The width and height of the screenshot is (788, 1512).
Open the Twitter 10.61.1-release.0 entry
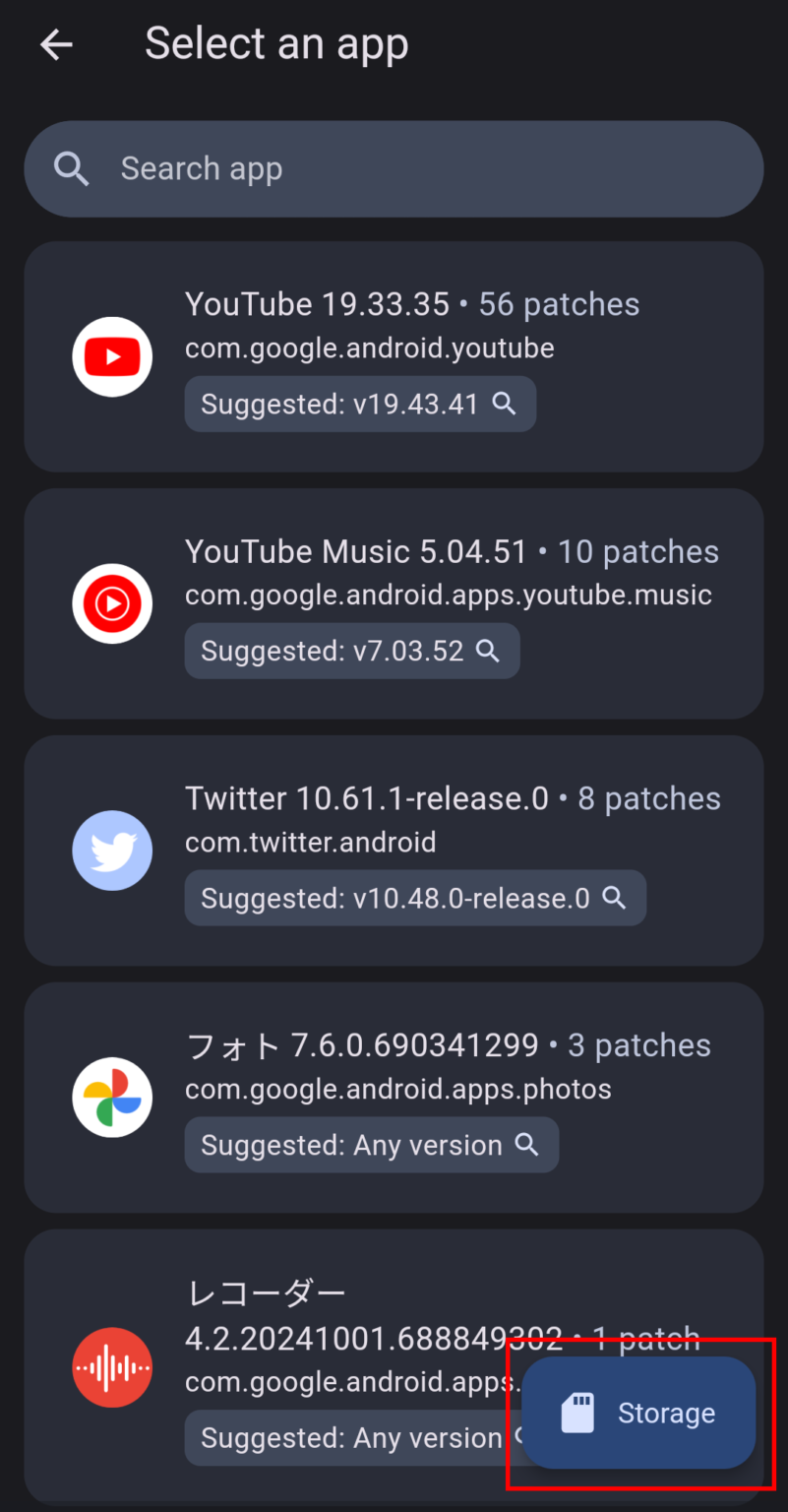point(394,827)
